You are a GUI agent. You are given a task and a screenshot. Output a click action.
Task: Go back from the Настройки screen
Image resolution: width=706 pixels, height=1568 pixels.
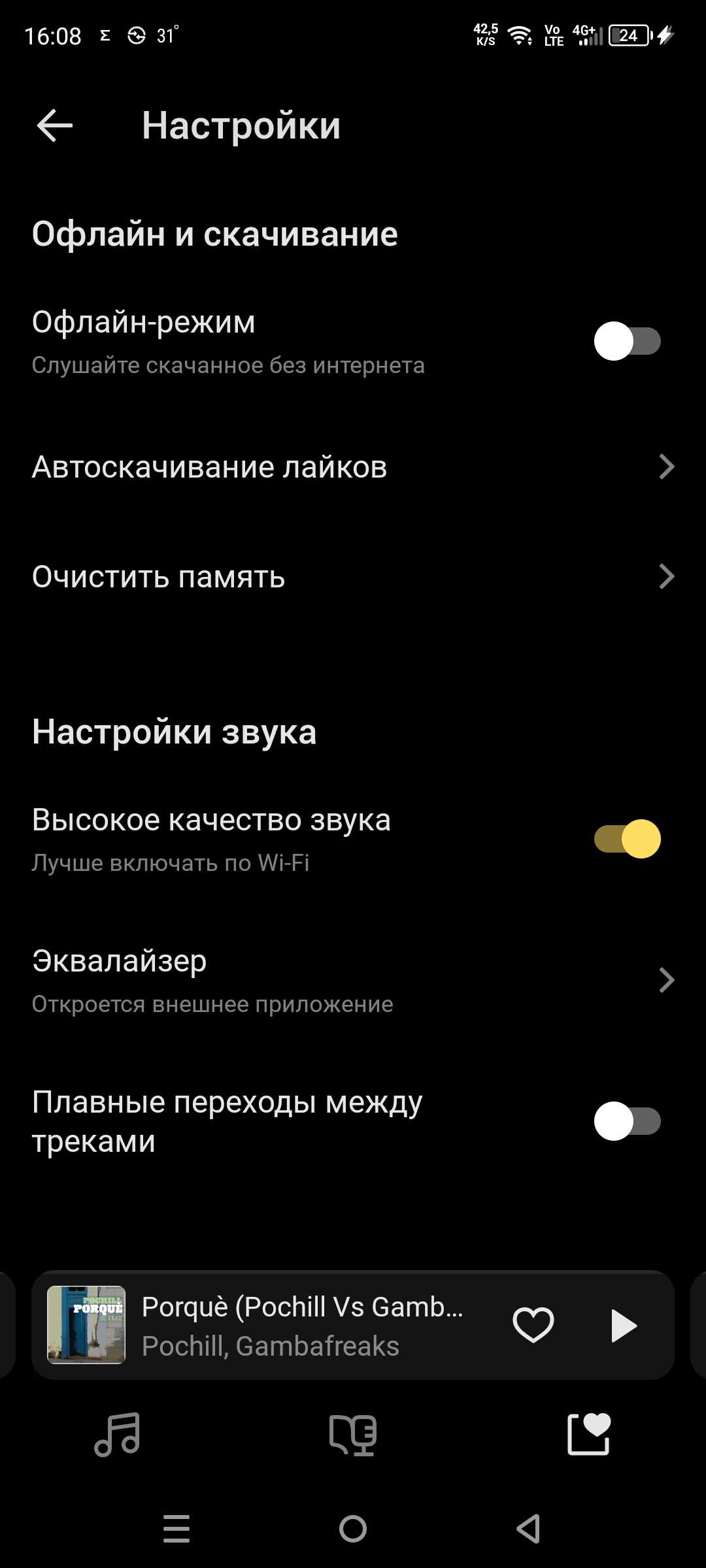pyautogui.click(x=55, y=125)
